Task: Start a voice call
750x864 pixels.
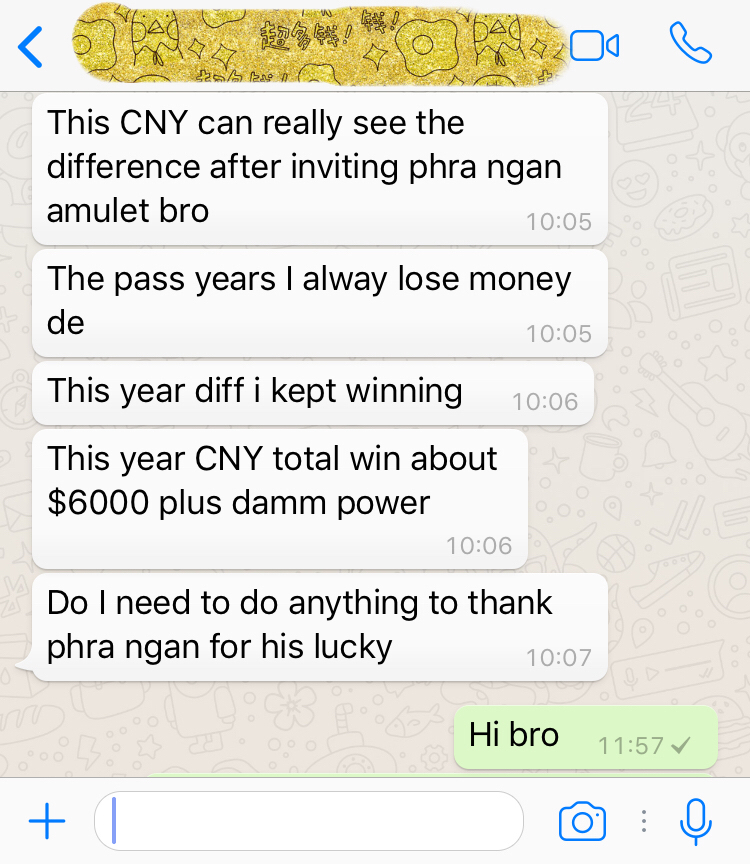Action: [691, 43]
